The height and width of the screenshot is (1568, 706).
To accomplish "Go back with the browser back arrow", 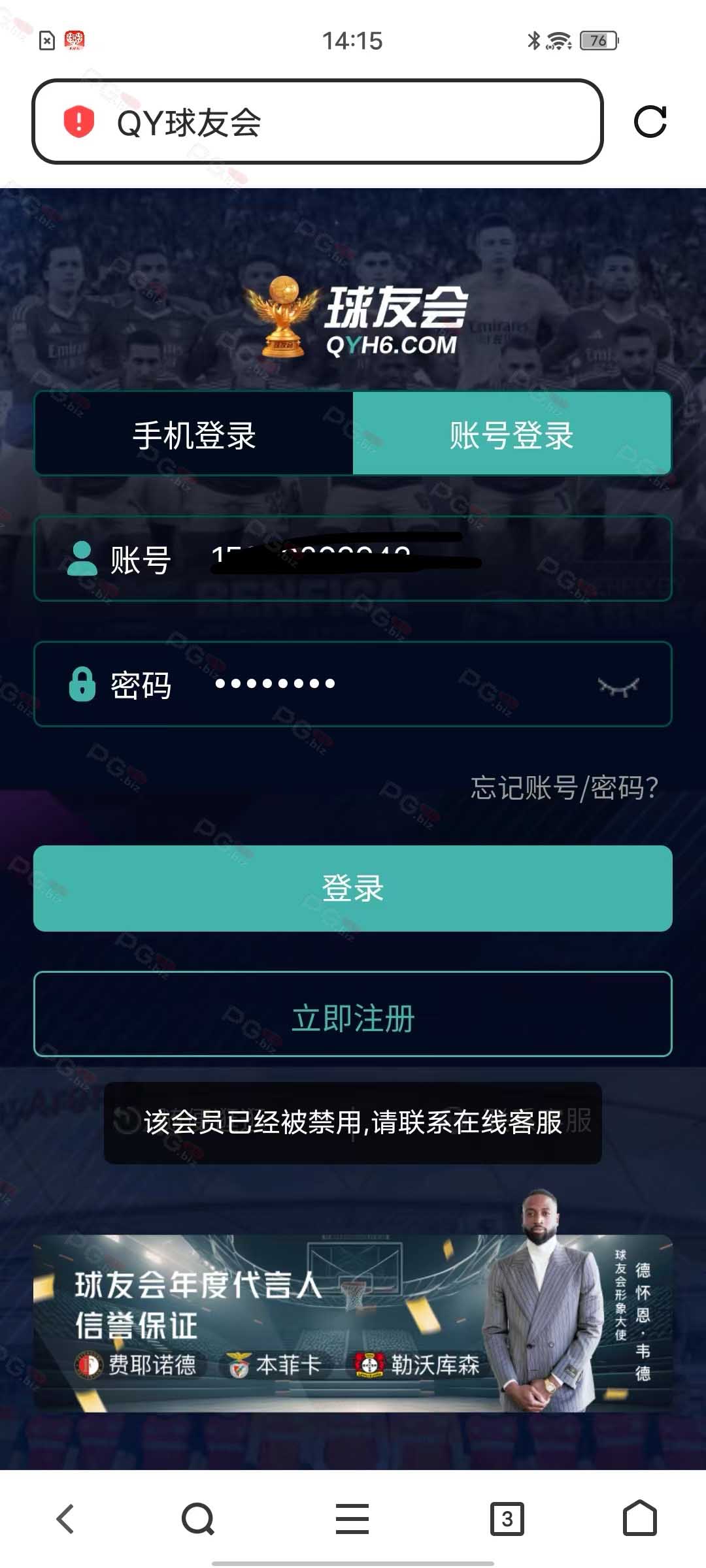I will (65, 1518).
